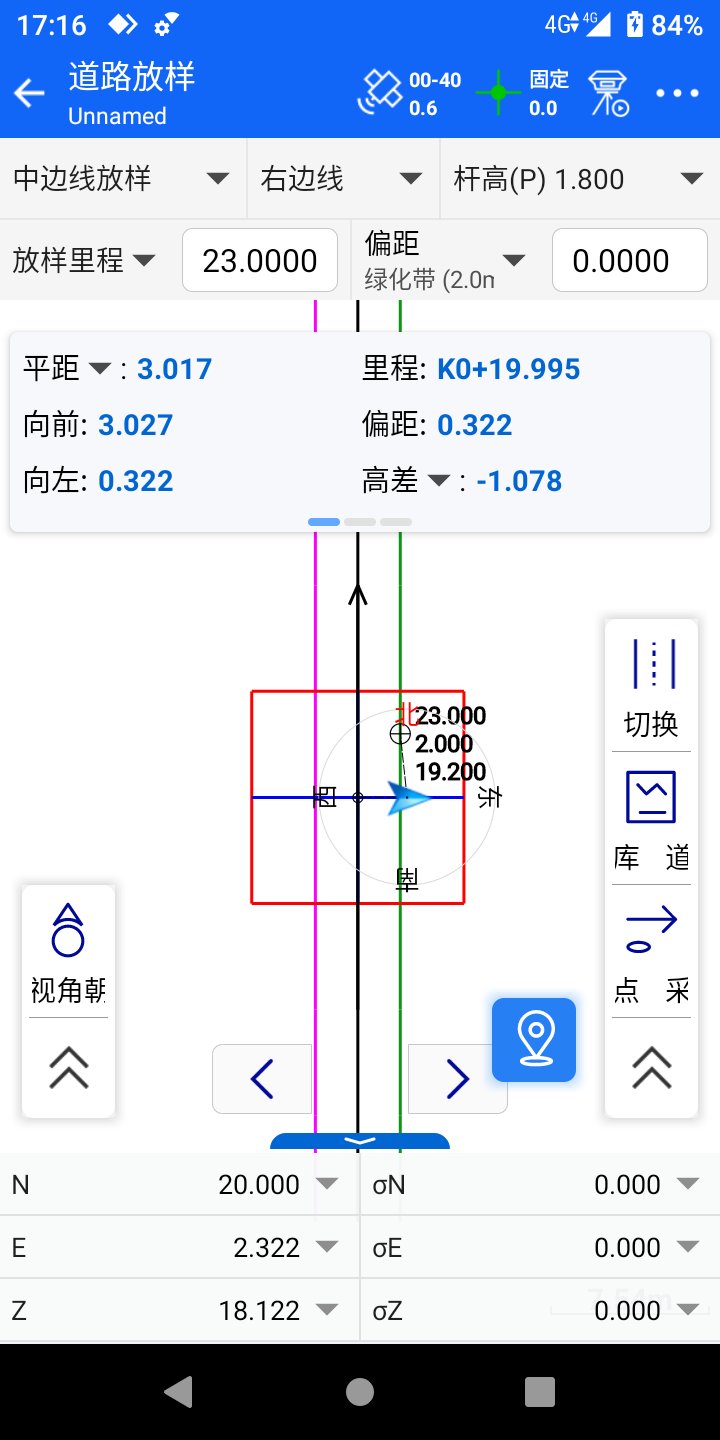
Task: Open the satellite status 00-40 indicator
Action: 410,94
